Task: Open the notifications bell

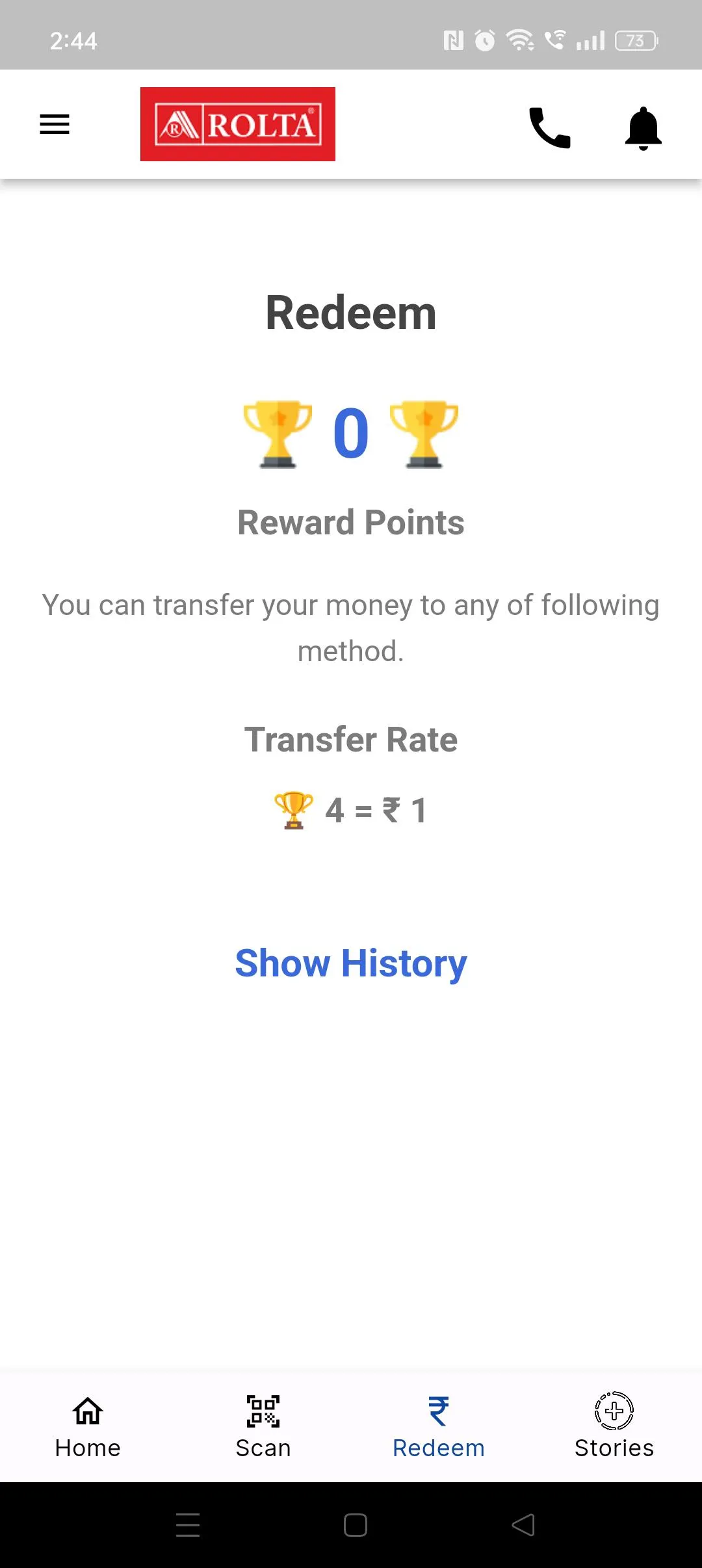Action: tap(643, 128)
